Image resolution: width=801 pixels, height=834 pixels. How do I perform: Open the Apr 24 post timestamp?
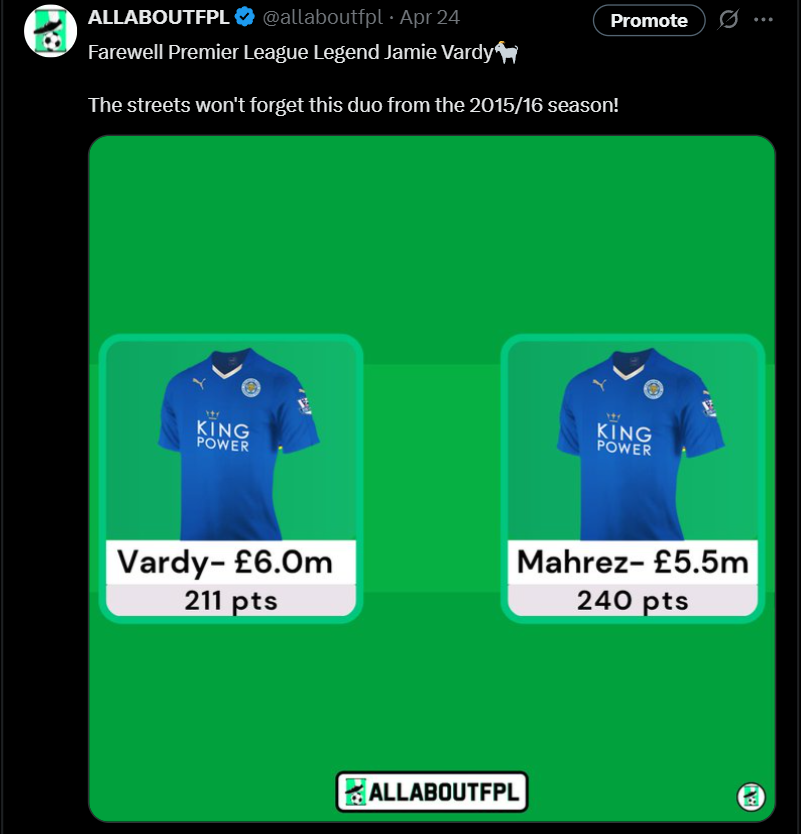click(x=429, y=18)
